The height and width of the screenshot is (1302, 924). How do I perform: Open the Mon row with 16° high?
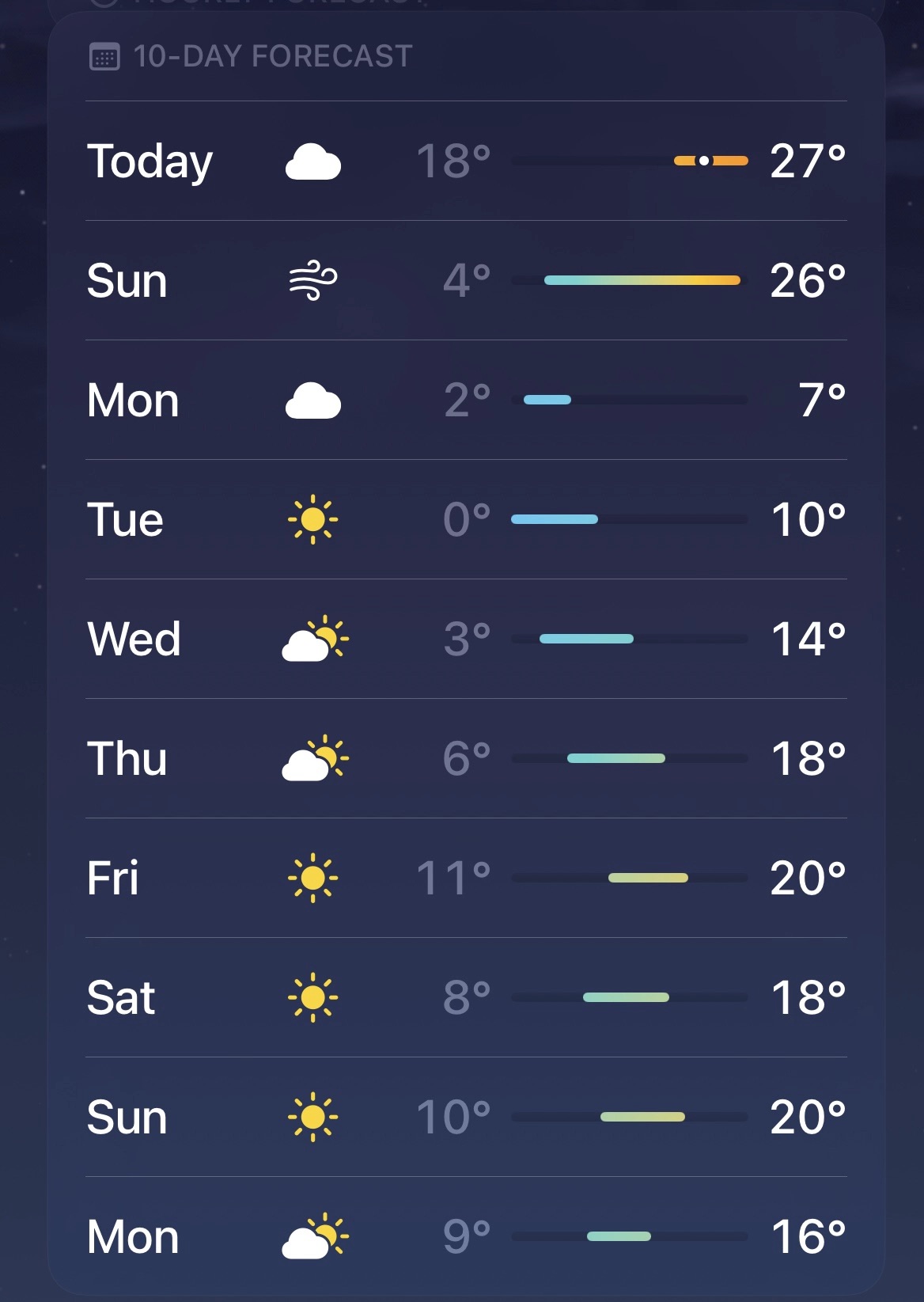465,1236
